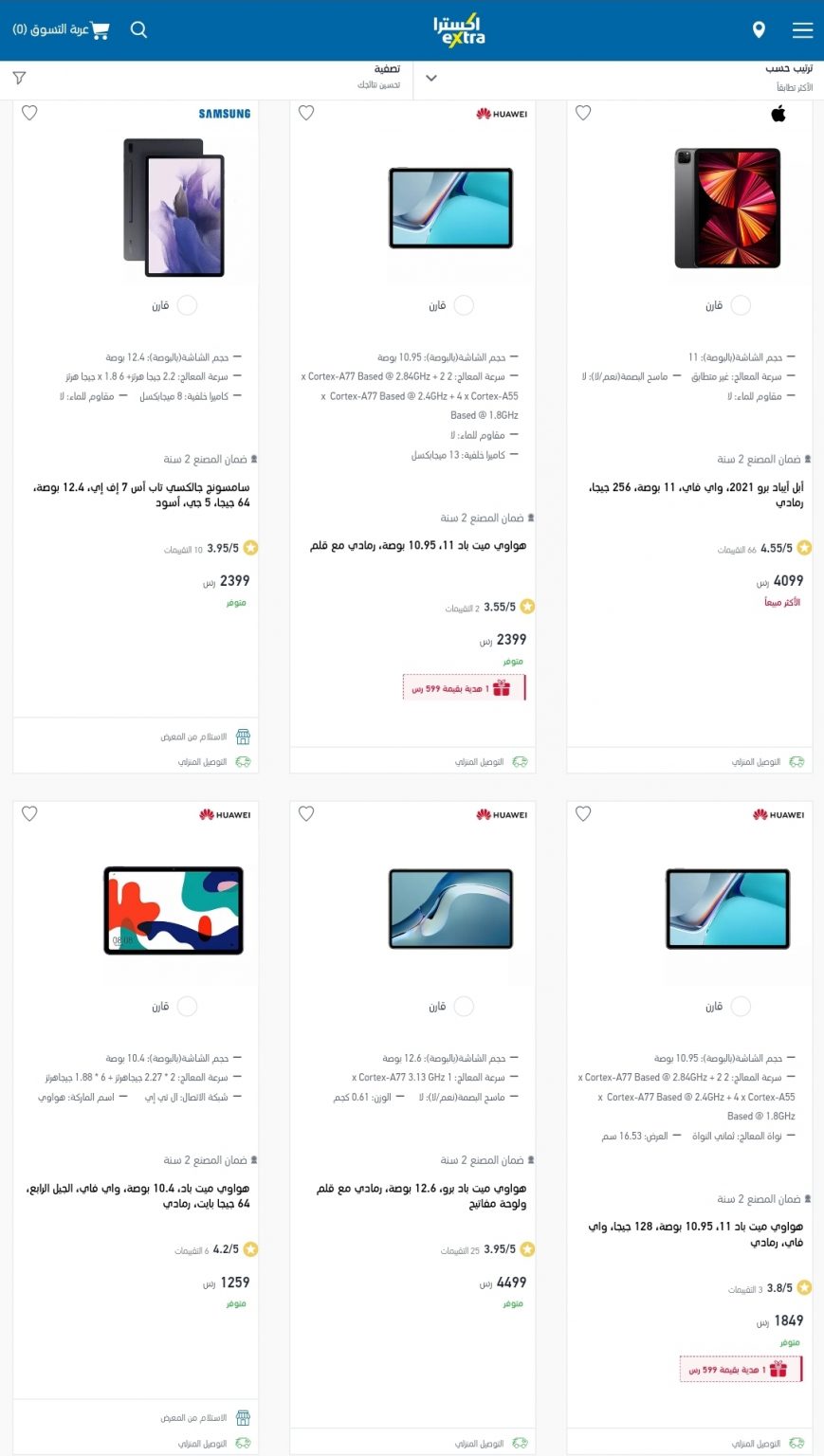Open the shopping cart

[61, 30]
